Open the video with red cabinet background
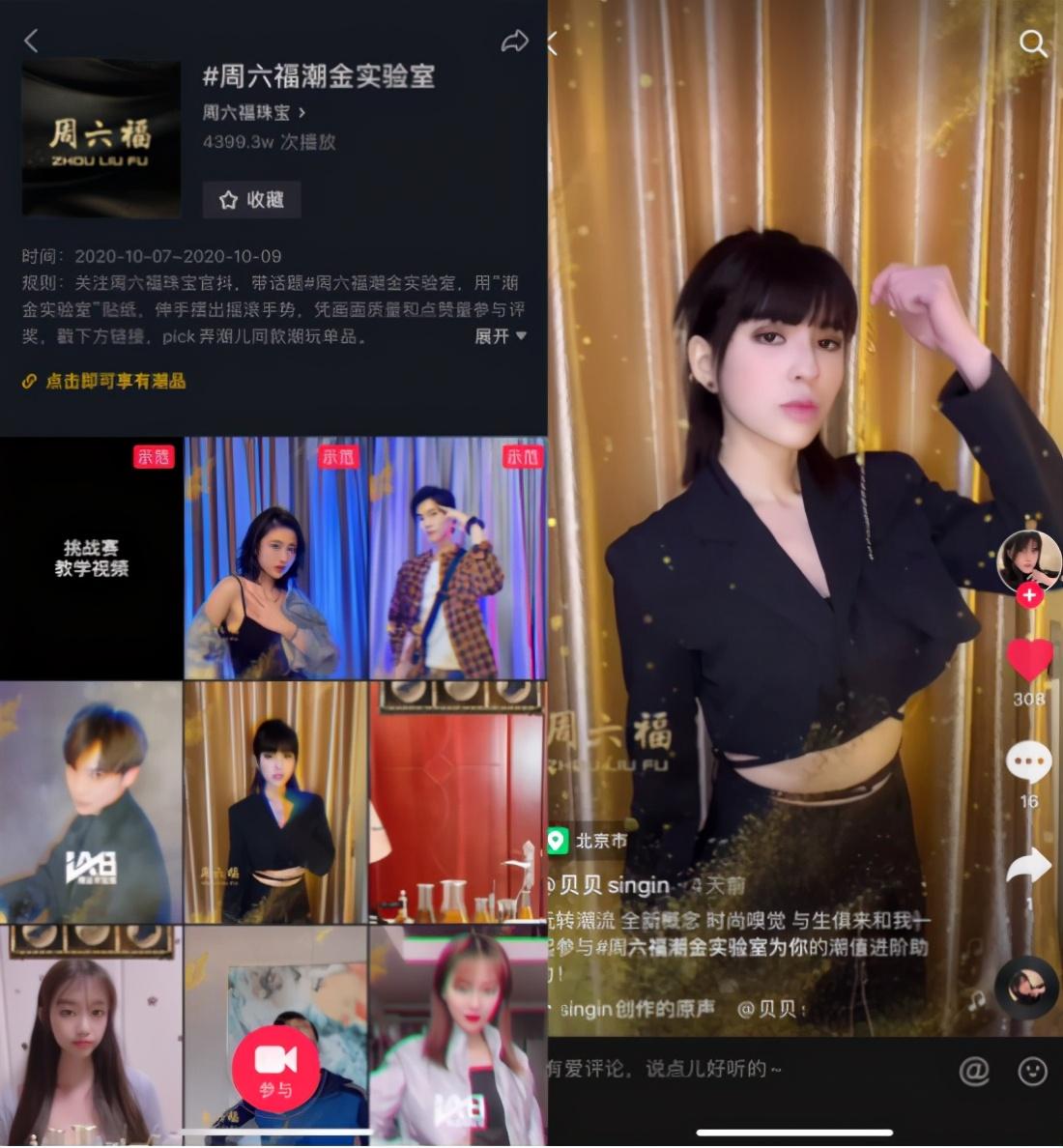 [x=458, y=802]
